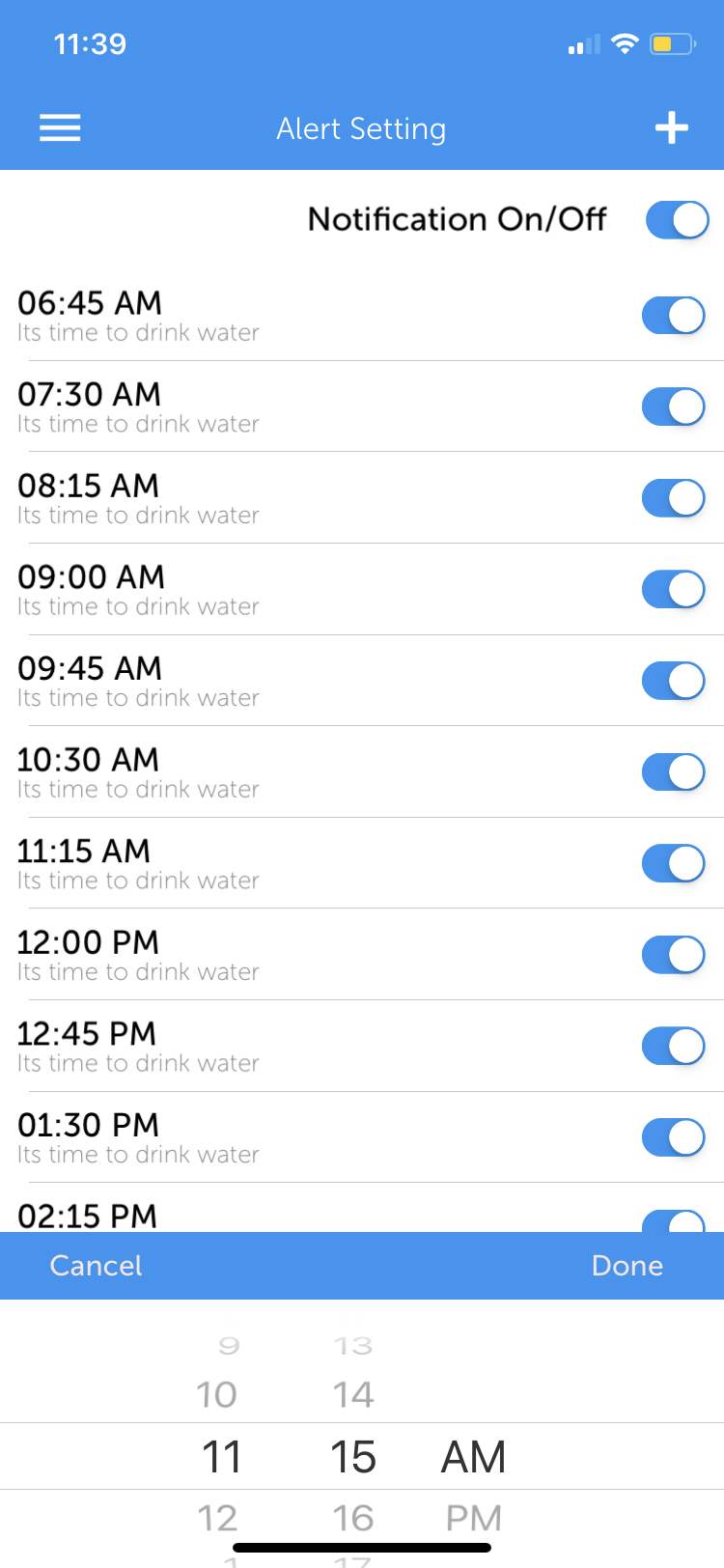Toggle the 10:30 AM water reminder
Viewport: 724px width, 1568px height.
coord(674,772)
